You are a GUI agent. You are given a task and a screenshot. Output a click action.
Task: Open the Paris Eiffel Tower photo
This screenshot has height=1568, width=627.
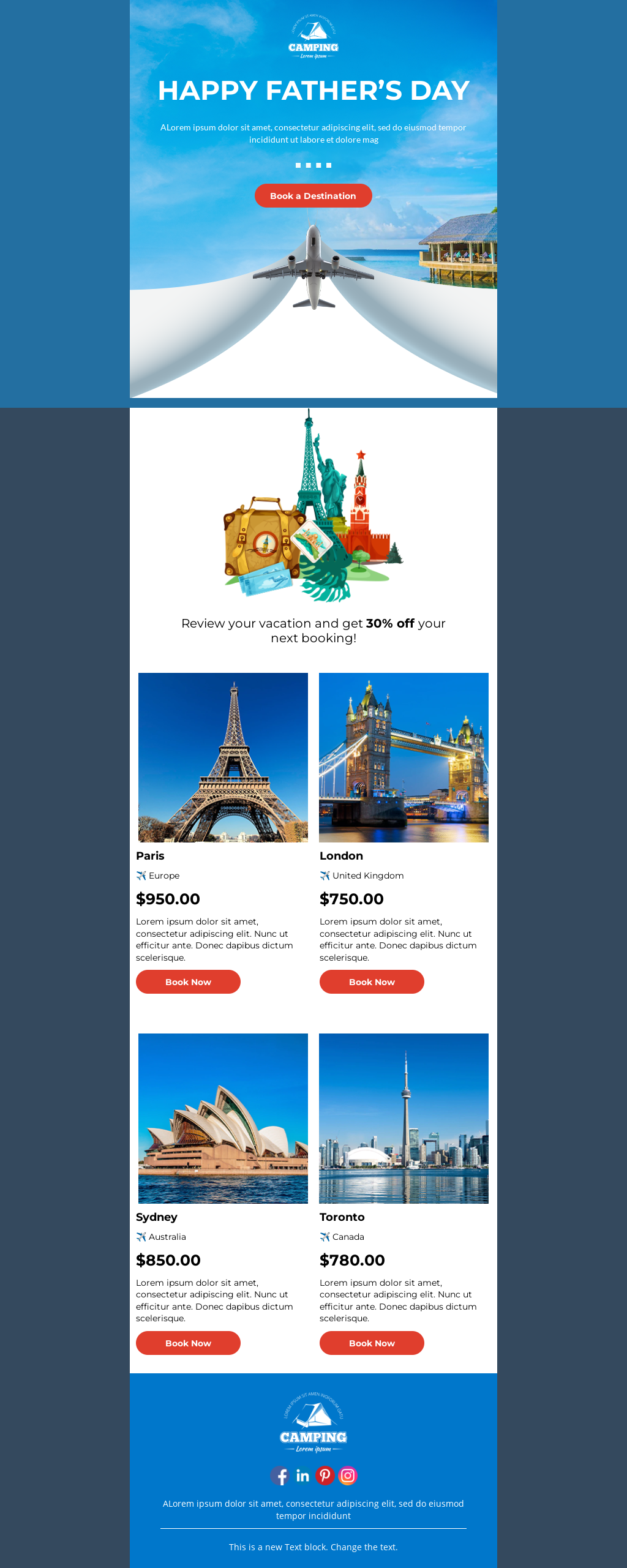pyautogui.click(x=223, y=757)
